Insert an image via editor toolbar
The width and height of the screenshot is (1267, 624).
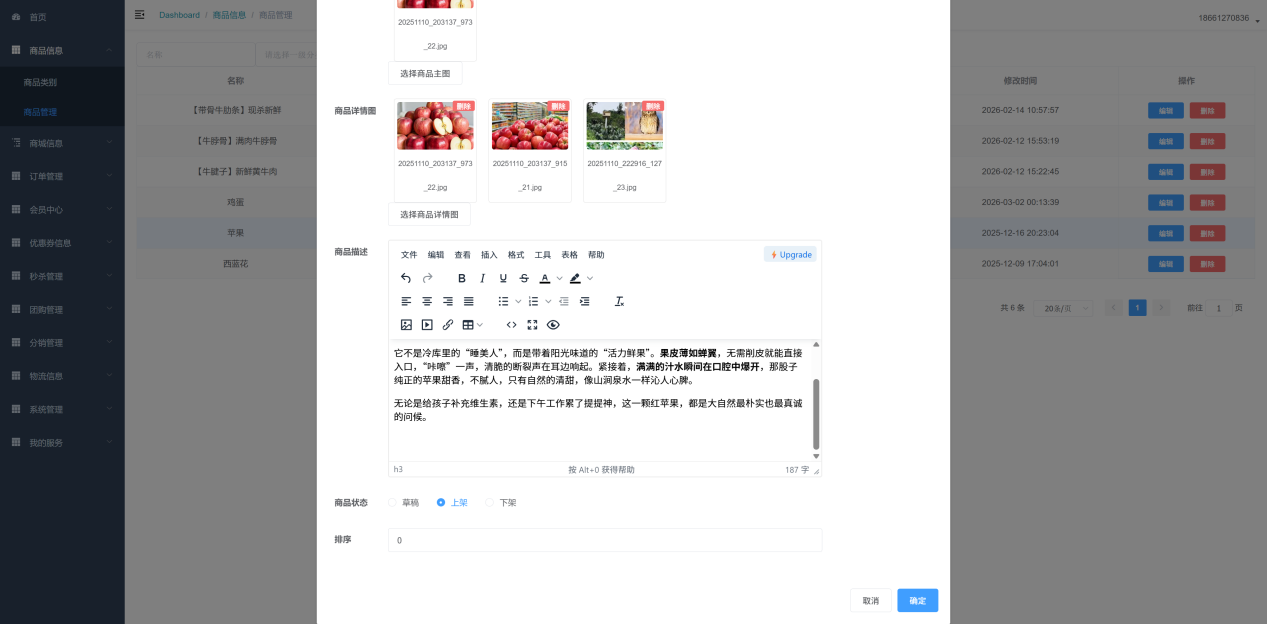[406, 325]
